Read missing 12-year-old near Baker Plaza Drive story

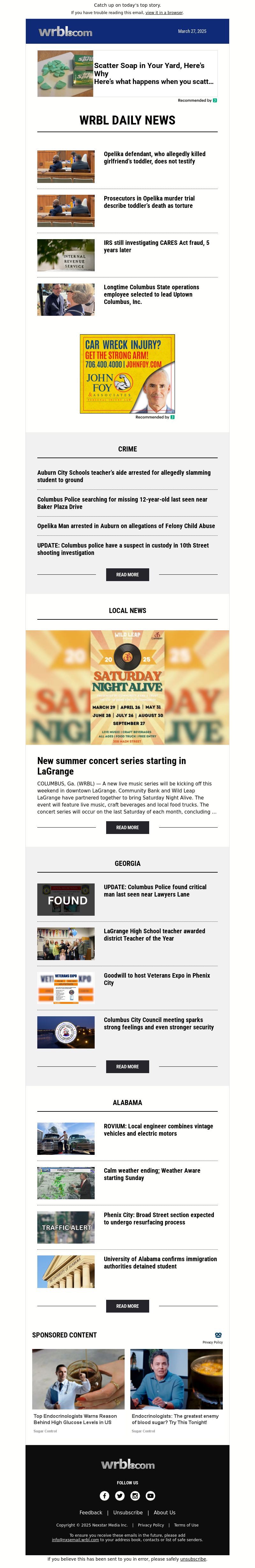pyautogui.click(x=122, y=503)
